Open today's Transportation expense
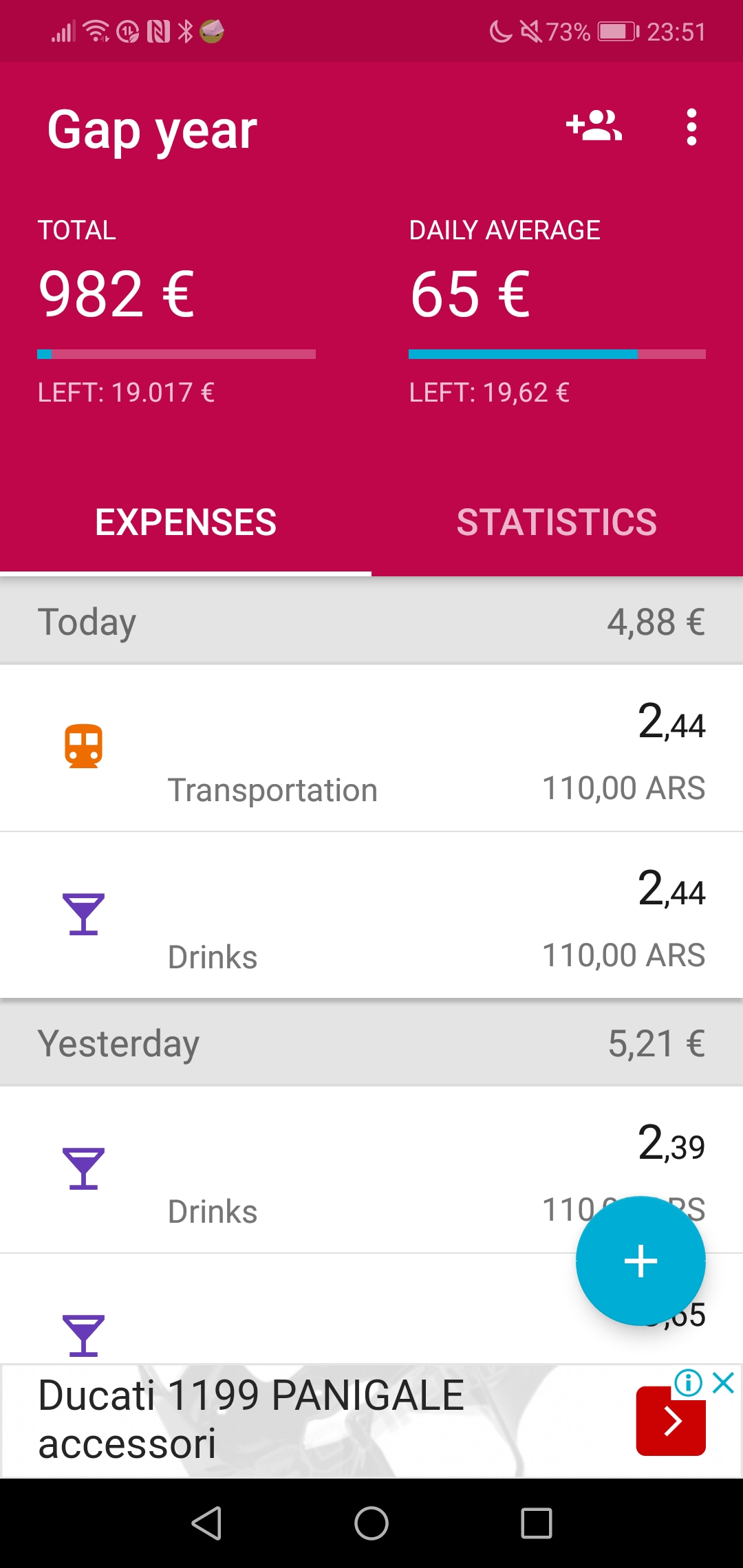The image size is (743, 1568). point(371,748)
